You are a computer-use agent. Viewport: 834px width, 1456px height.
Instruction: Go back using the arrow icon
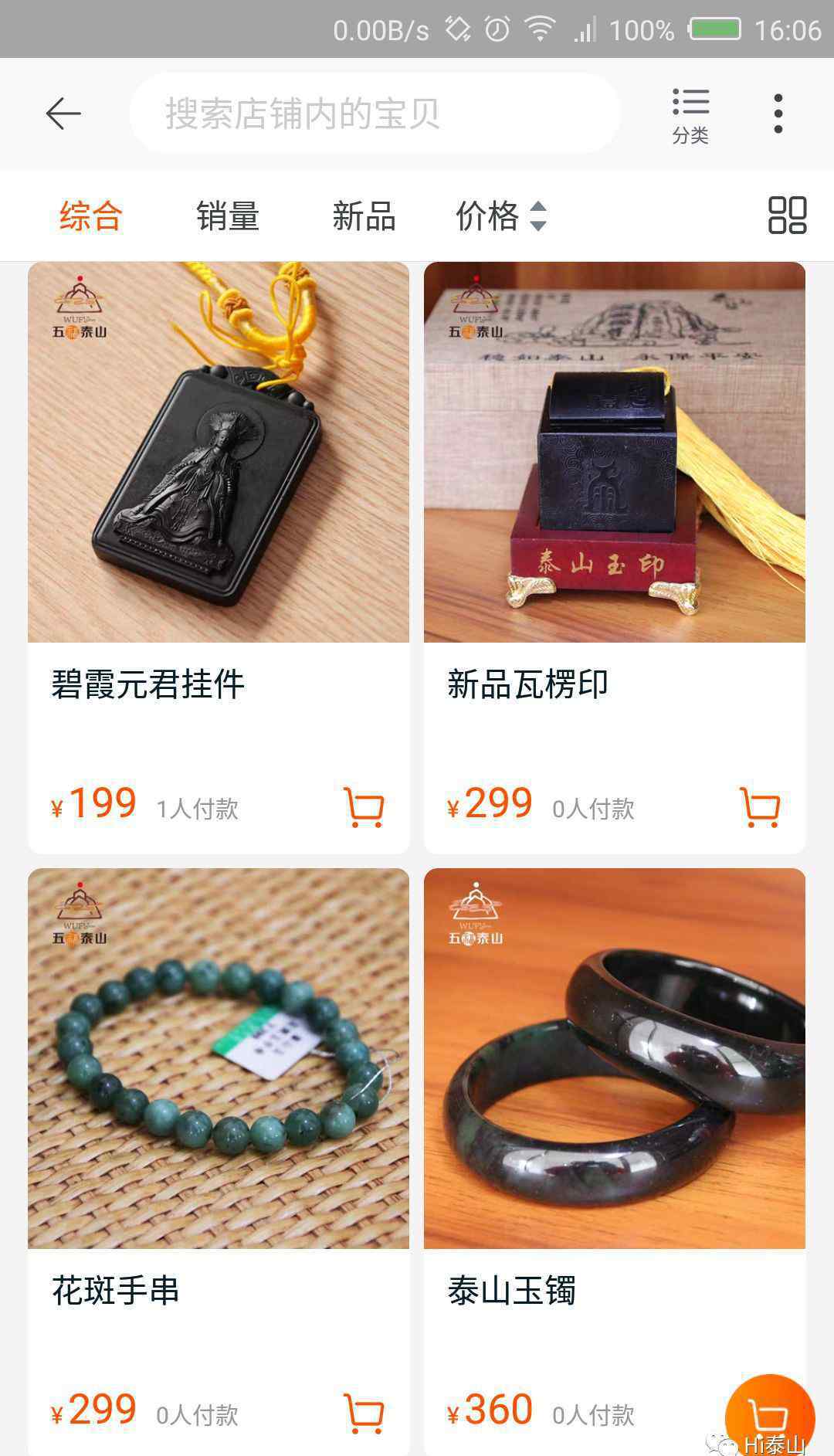[63, 114]
